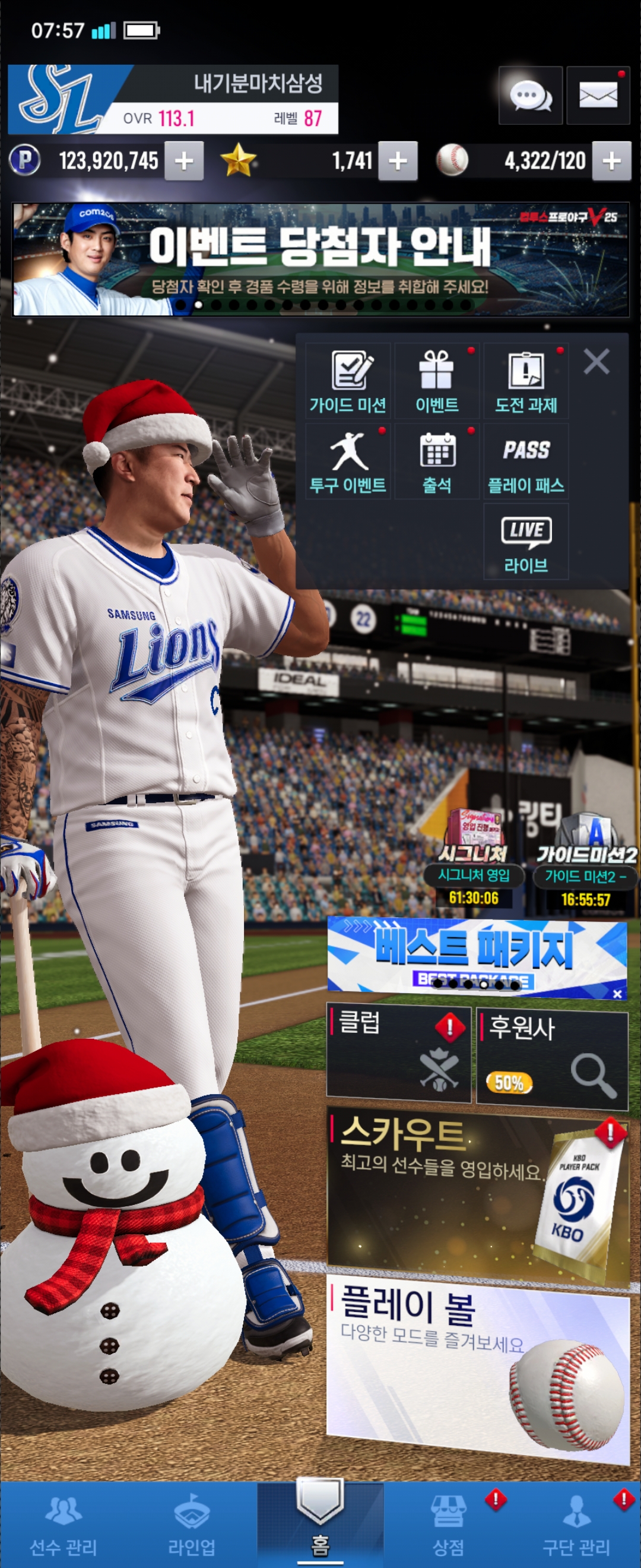Viewport: 641px width, 1568px height.
Task: Close the quick menu panel
Action: (x=596, y=362)
